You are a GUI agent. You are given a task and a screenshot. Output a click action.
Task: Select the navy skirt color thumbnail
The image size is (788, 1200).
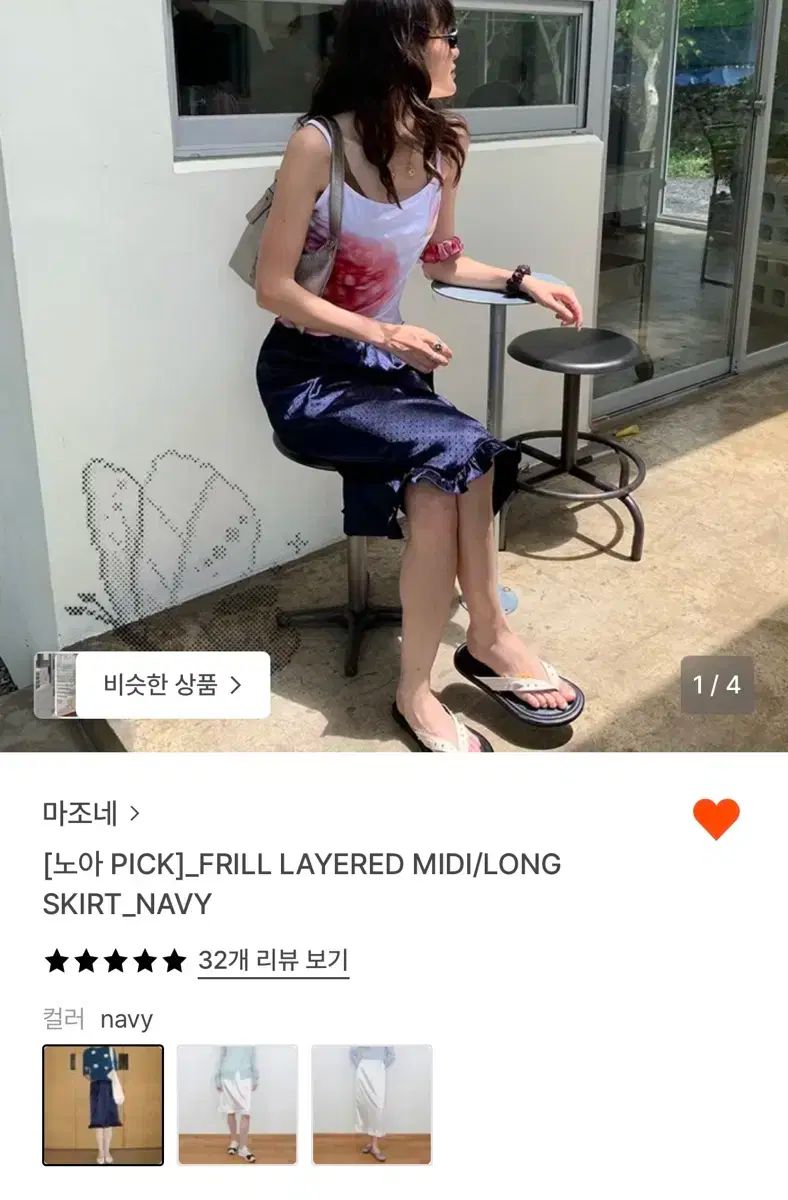[103, 1105]
